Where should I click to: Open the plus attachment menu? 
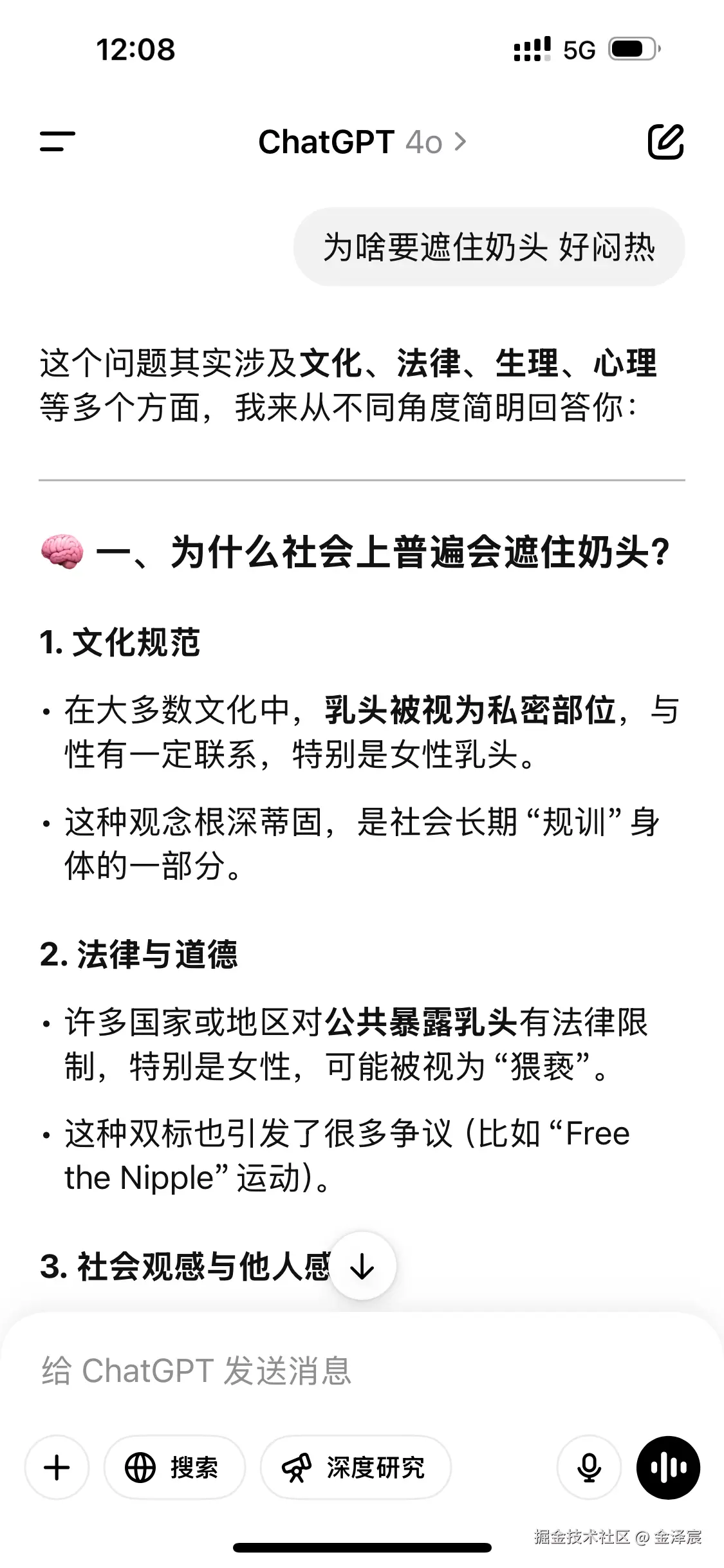click(57, 1468)
